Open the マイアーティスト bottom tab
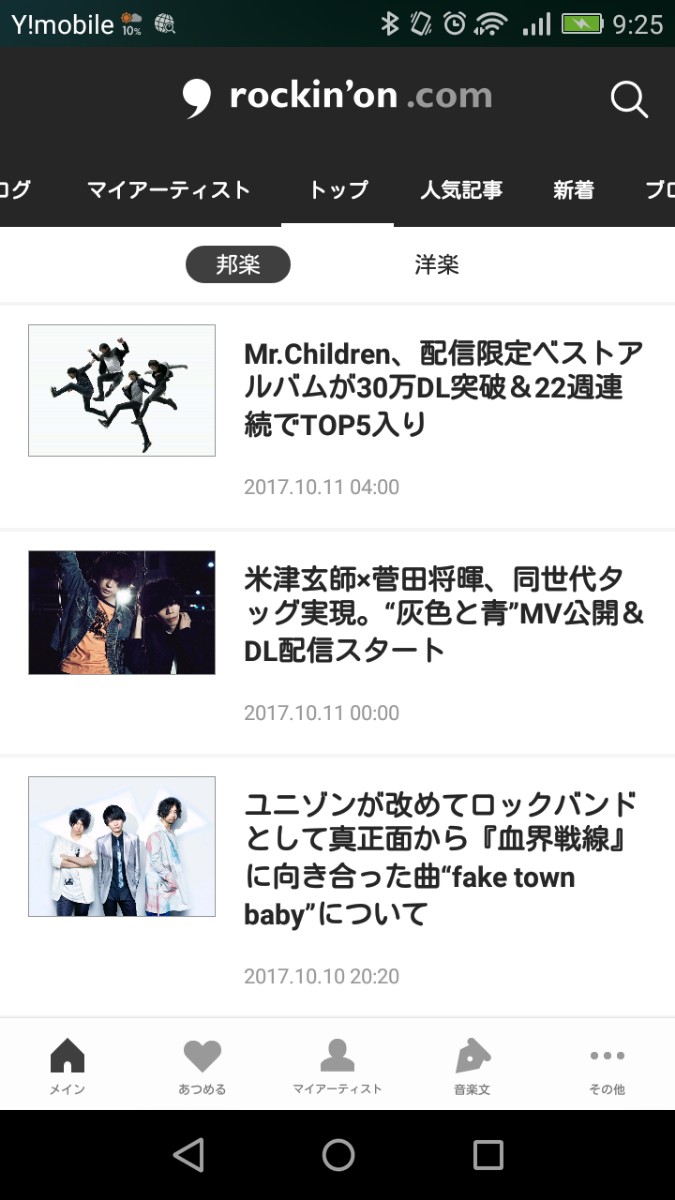This screenshot has width=675, height=1200. 337,1065
